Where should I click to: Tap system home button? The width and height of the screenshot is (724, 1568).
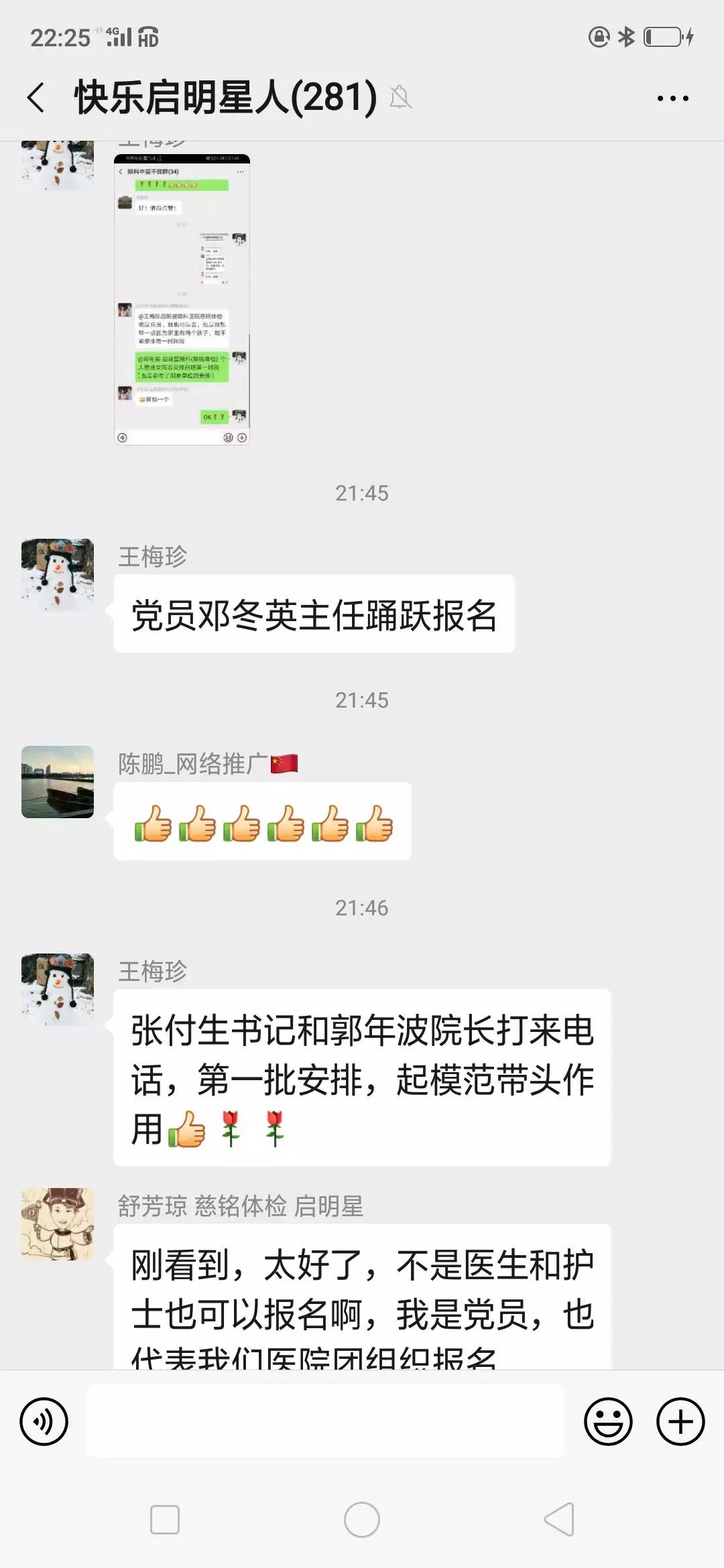tap(362, 1520)
